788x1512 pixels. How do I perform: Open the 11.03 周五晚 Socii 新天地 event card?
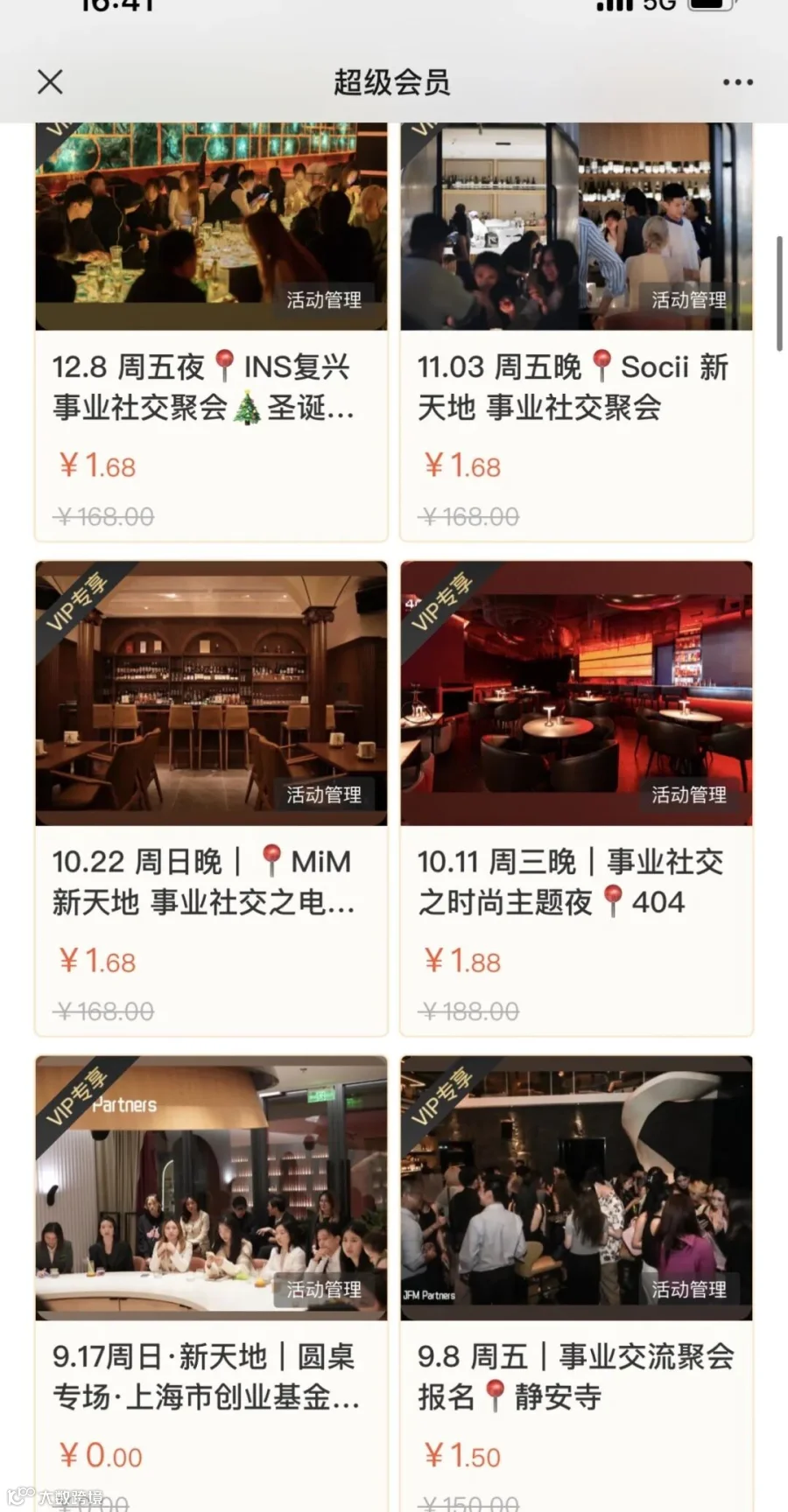pos(576,332)
